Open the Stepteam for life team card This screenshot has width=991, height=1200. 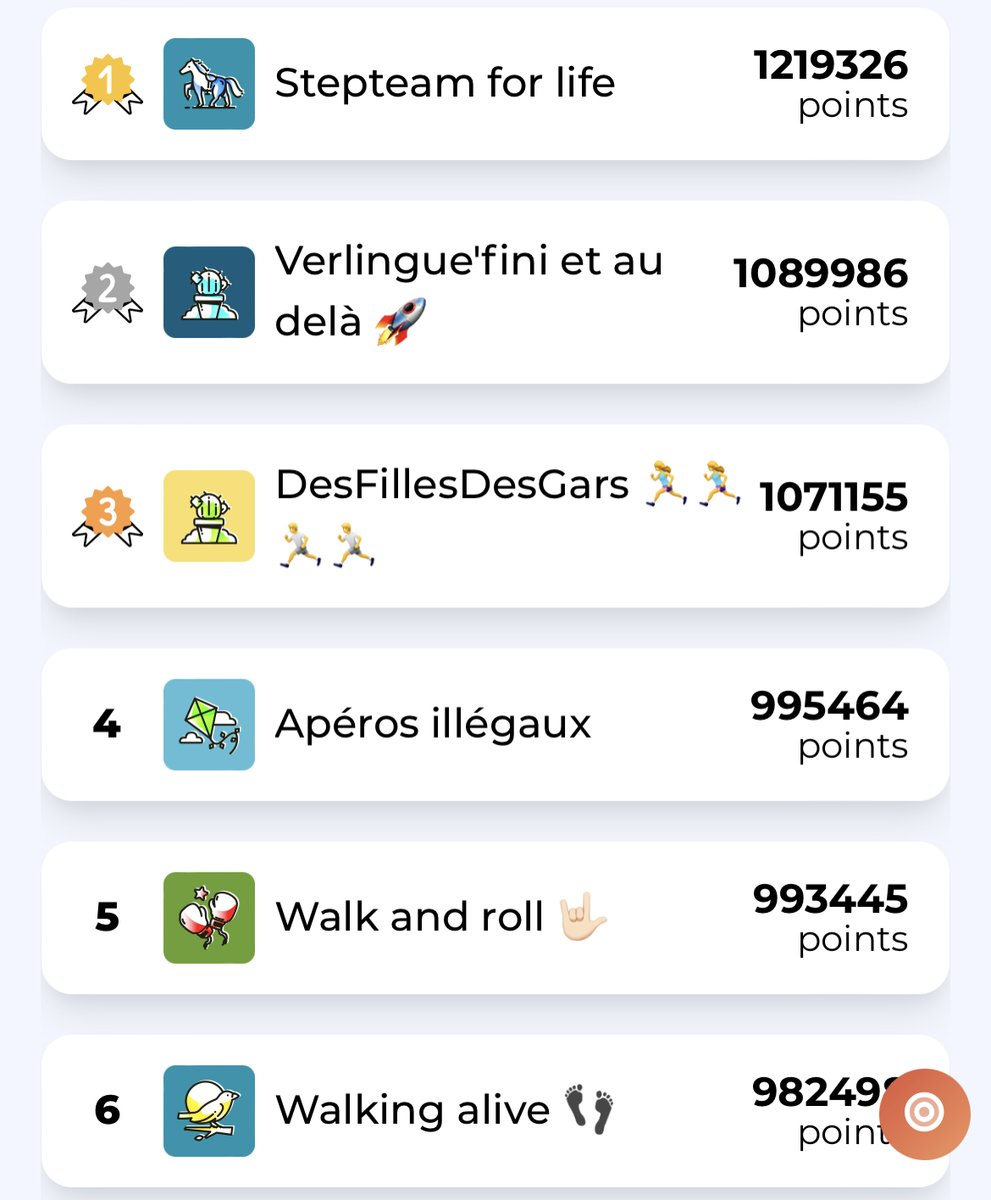click(494, 84)
